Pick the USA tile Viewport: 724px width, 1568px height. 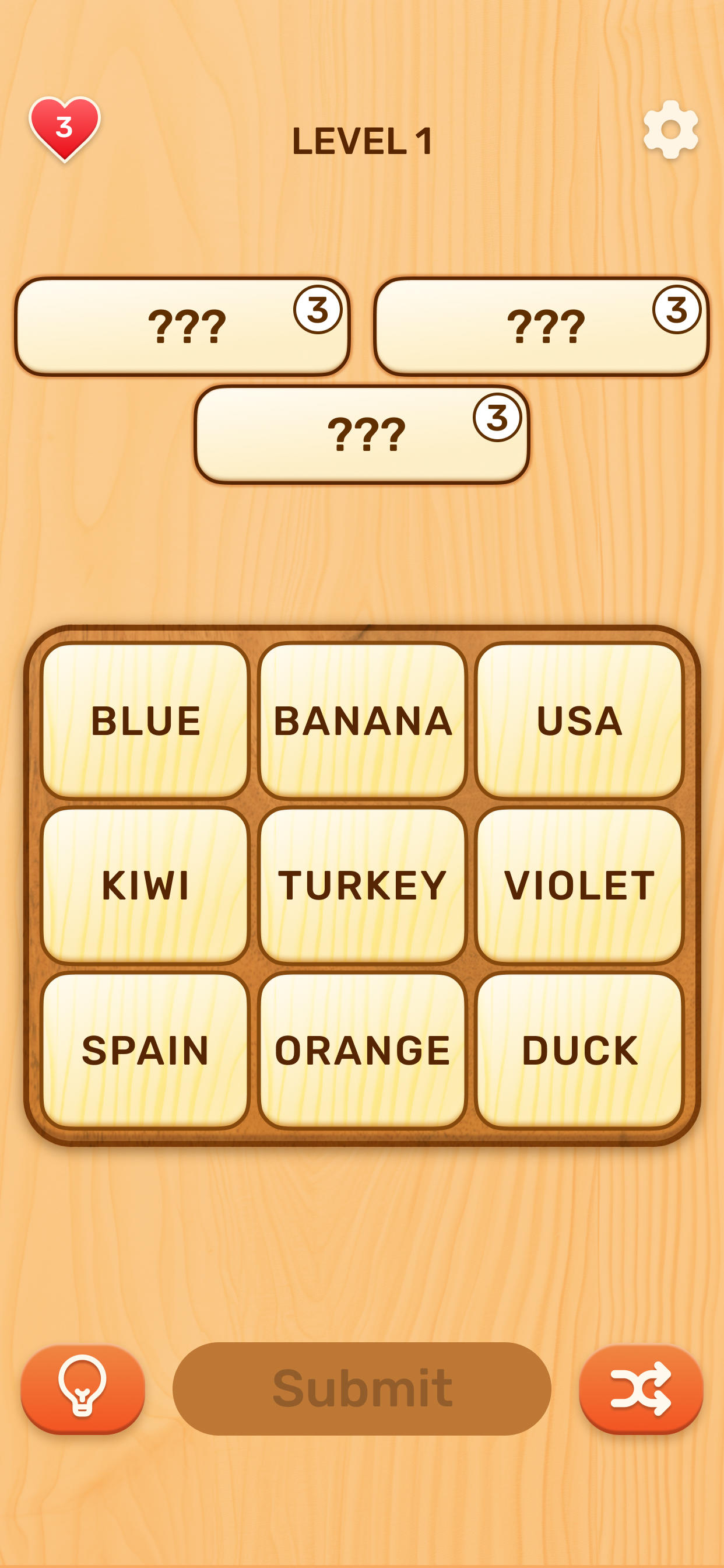pos(579,720)
